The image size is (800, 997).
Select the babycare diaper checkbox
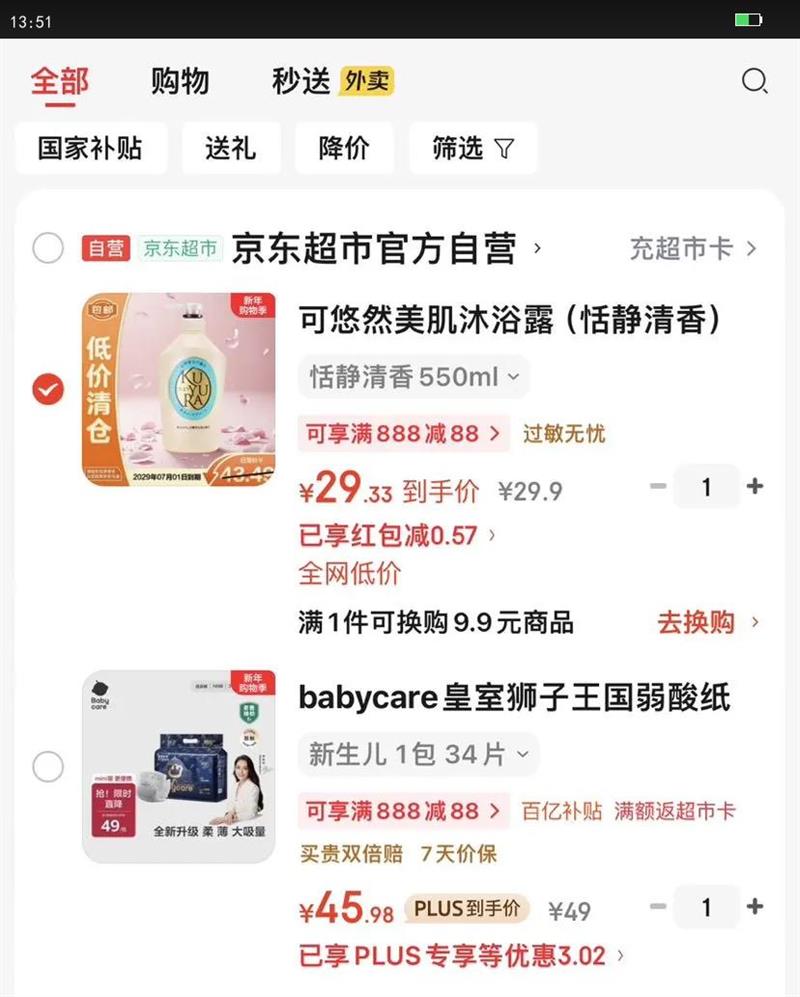pyautogui.click(x=48, y=765)
